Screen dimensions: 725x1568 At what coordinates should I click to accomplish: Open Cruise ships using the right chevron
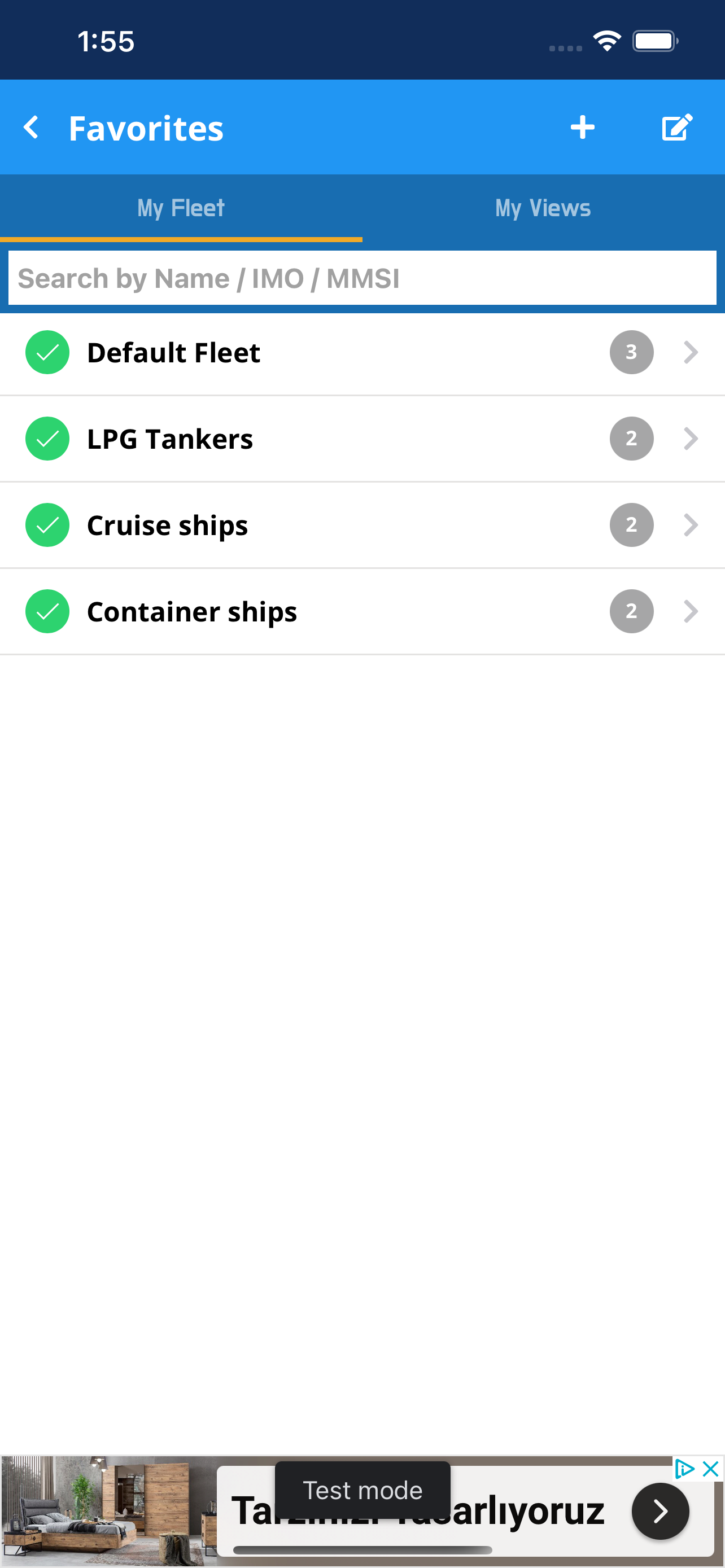point(689,525)
